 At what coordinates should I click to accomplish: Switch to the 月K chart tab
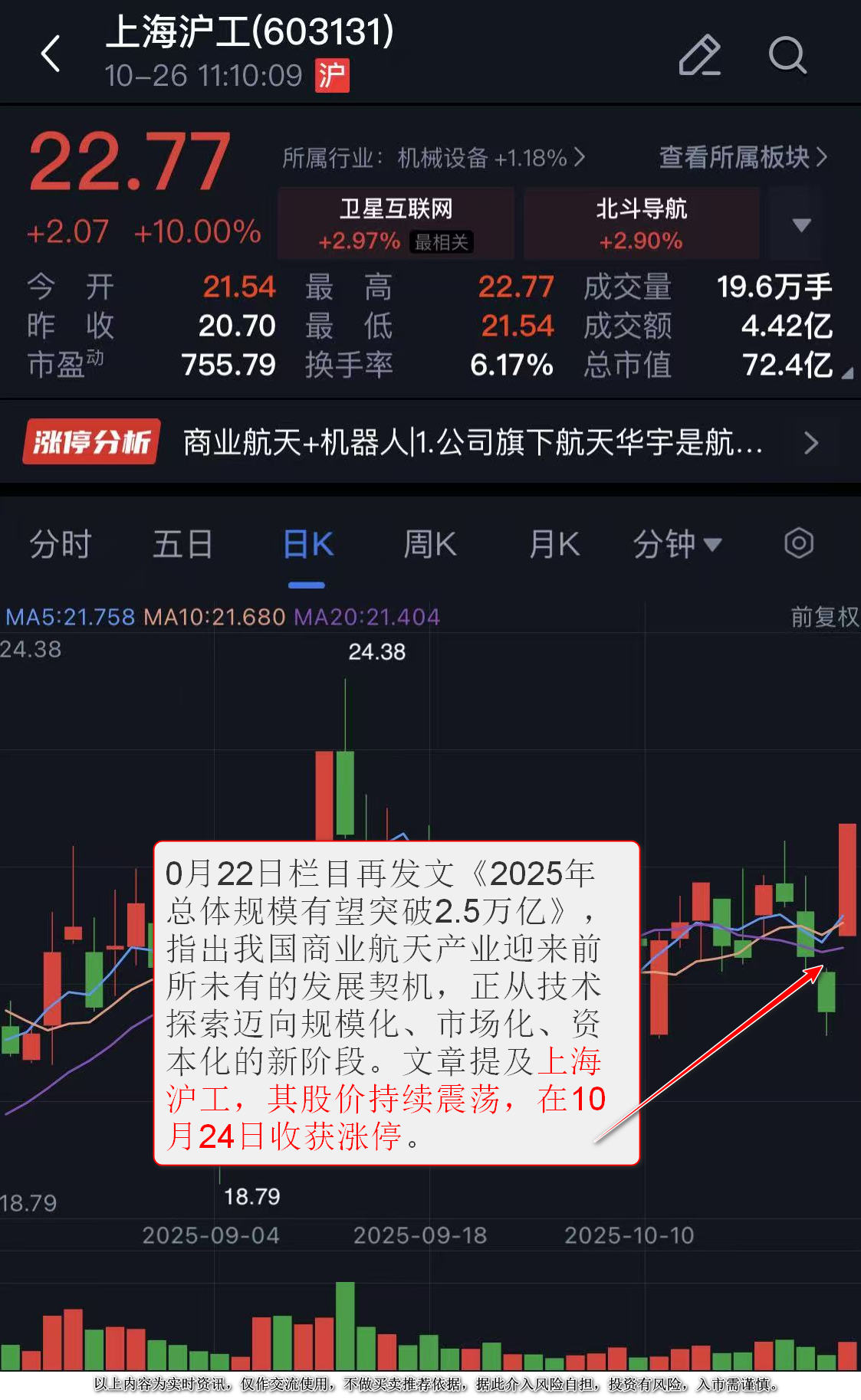(554, 545)
